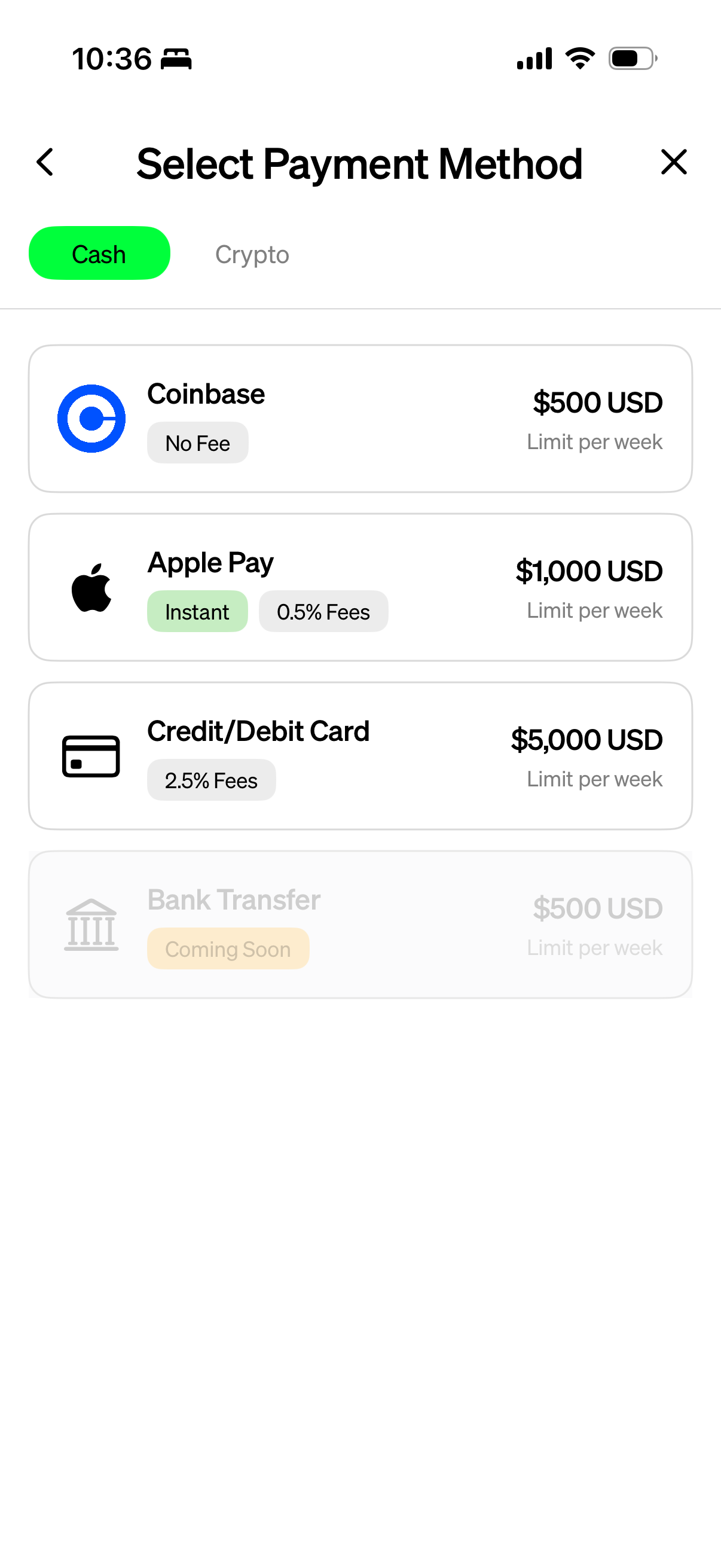Switch to the Crypto tab
This screenshot has height=1568, width=721.
[252, 254]
